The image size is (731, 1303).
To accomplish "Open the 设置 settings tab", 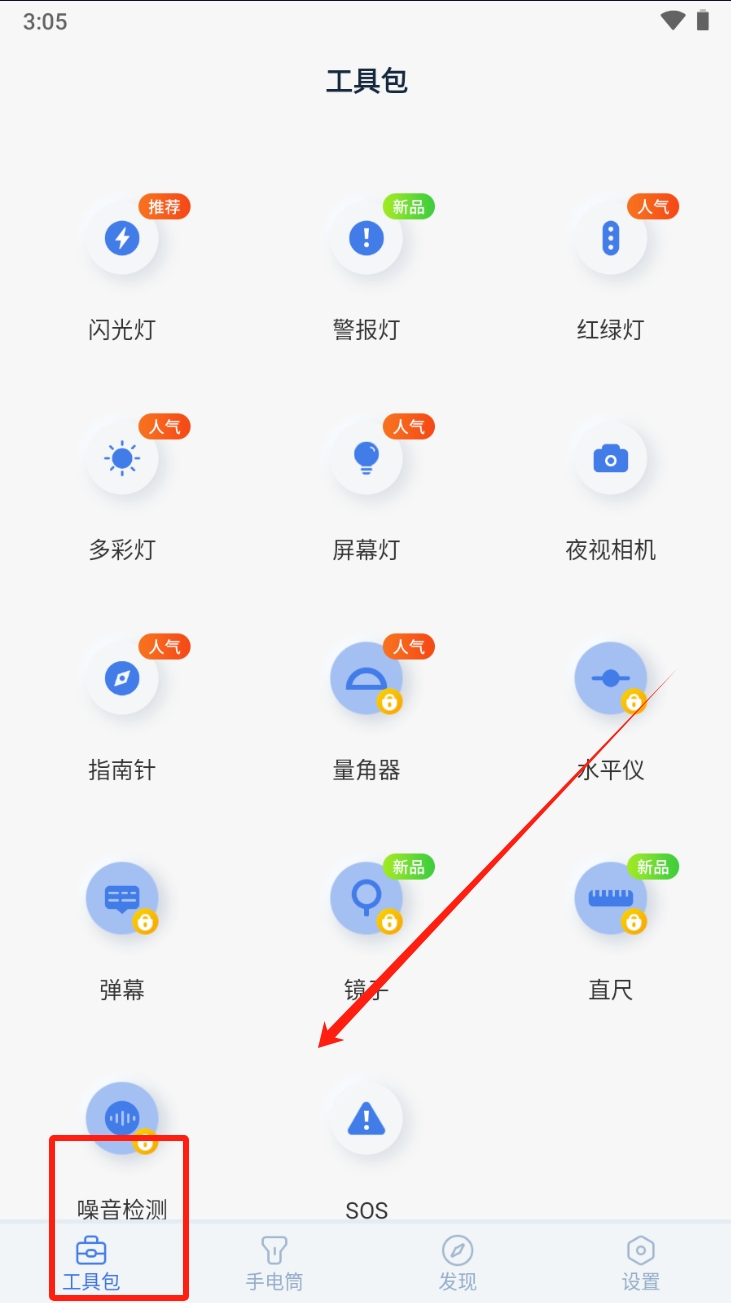I will click(640, 1262).
